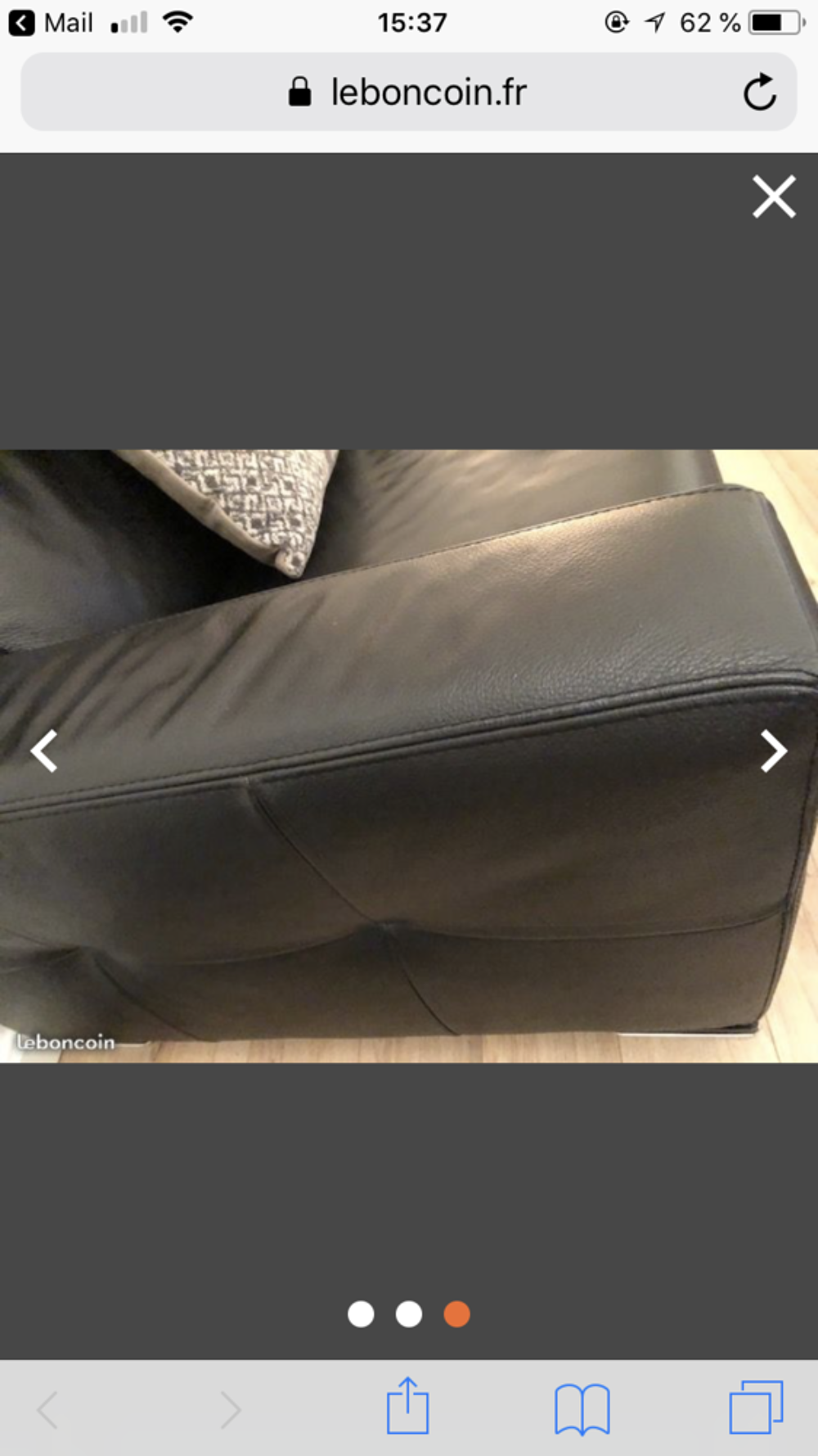818x1456 pixels.
Task: Close the photo gallery viewer
Action: [773, 196]
